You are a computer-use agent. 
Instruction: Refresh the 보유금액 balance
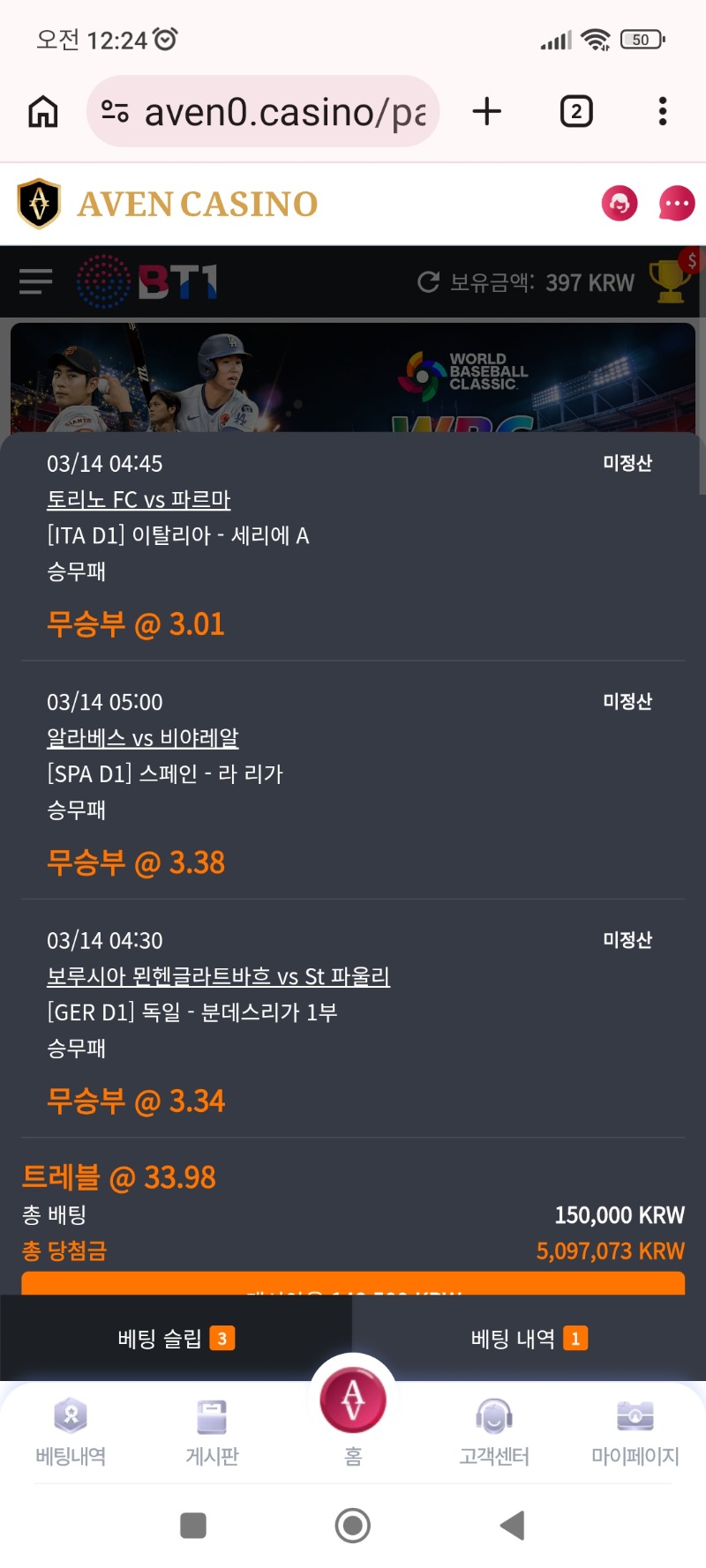tap(429, 282)
